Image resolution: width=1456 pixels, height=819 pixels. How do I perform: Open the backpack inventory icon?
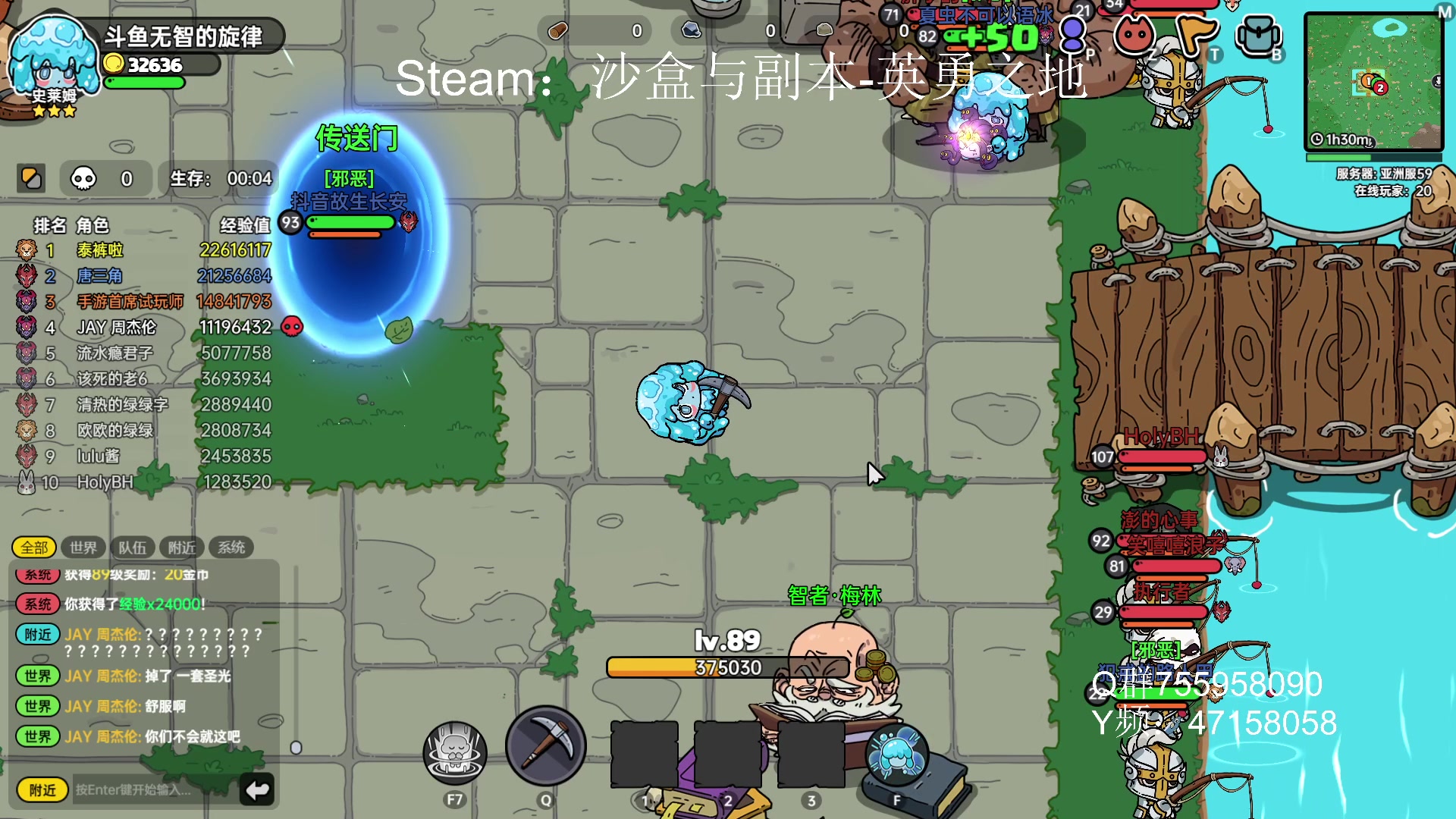click(1259, 35)
